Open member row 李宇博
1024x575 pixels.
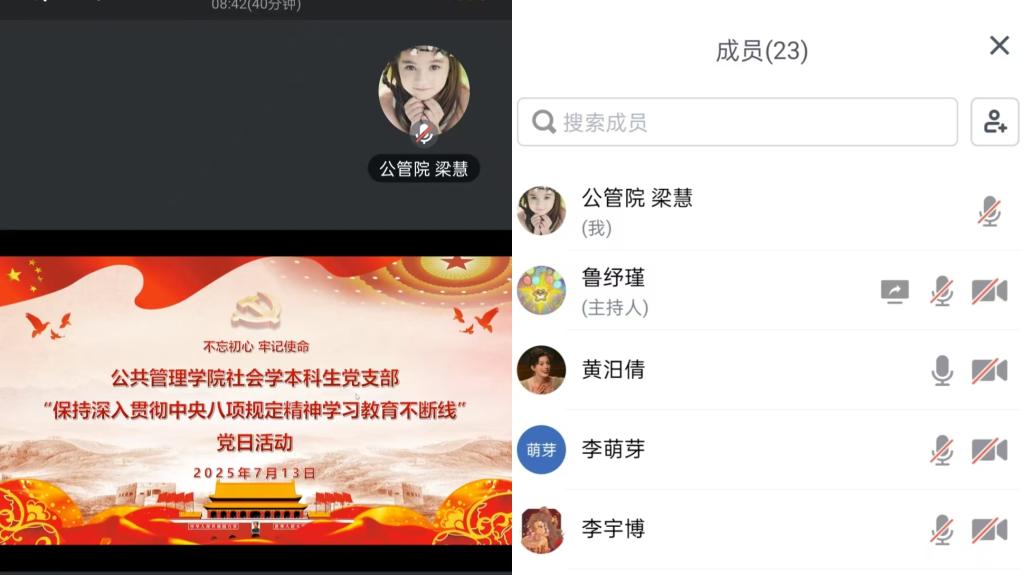pos(700,529)
